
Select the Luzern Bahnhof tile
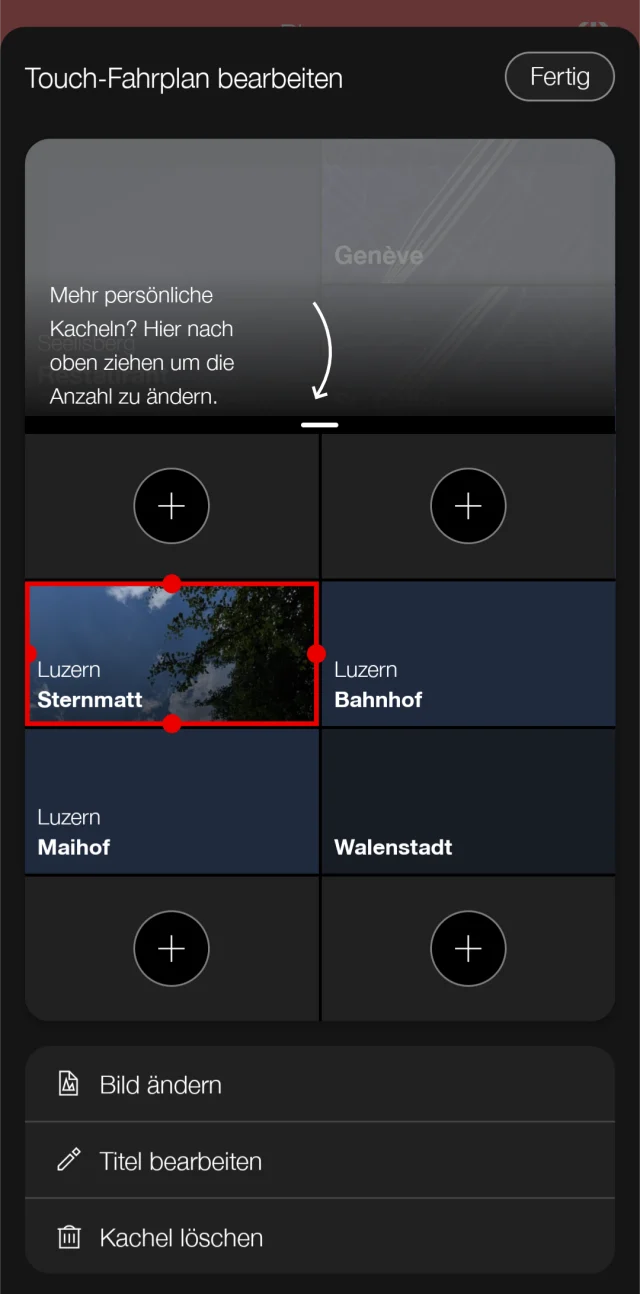pos(468,653)
